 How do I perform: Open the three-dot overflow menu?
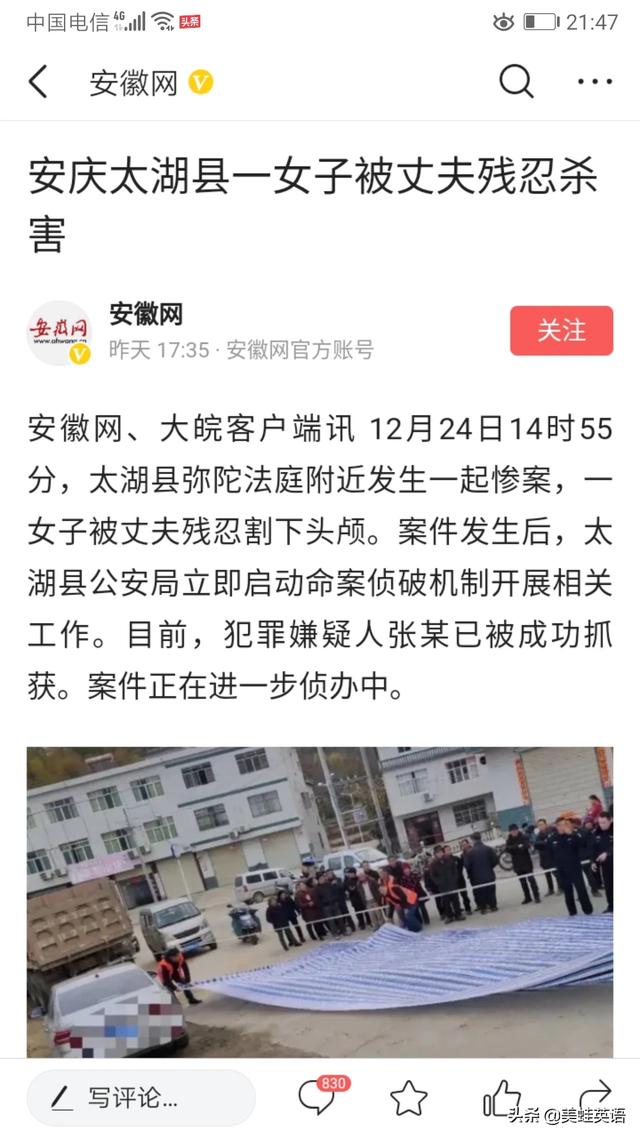[x=594, y=82]
